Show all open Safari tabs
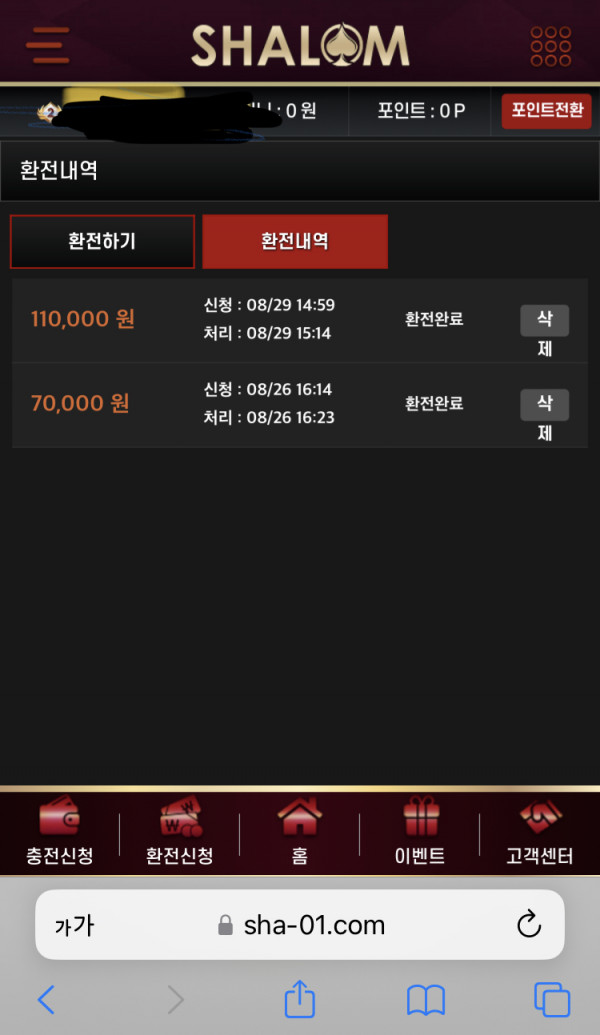The width and height of the screenshot is (600, 1035). coord(551,999)
